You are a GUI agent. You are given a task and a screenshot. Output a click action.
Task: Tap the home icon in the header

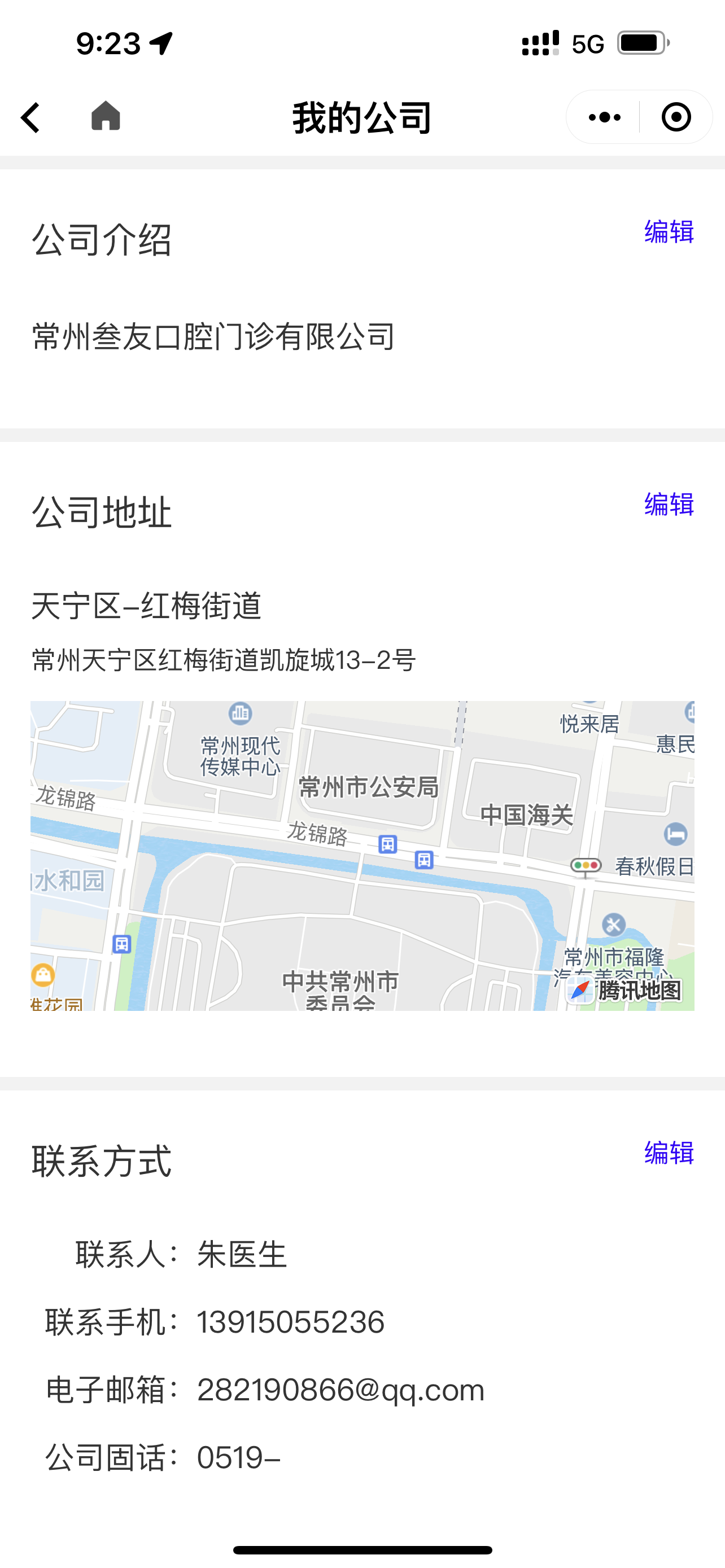[x=106, y=116]
